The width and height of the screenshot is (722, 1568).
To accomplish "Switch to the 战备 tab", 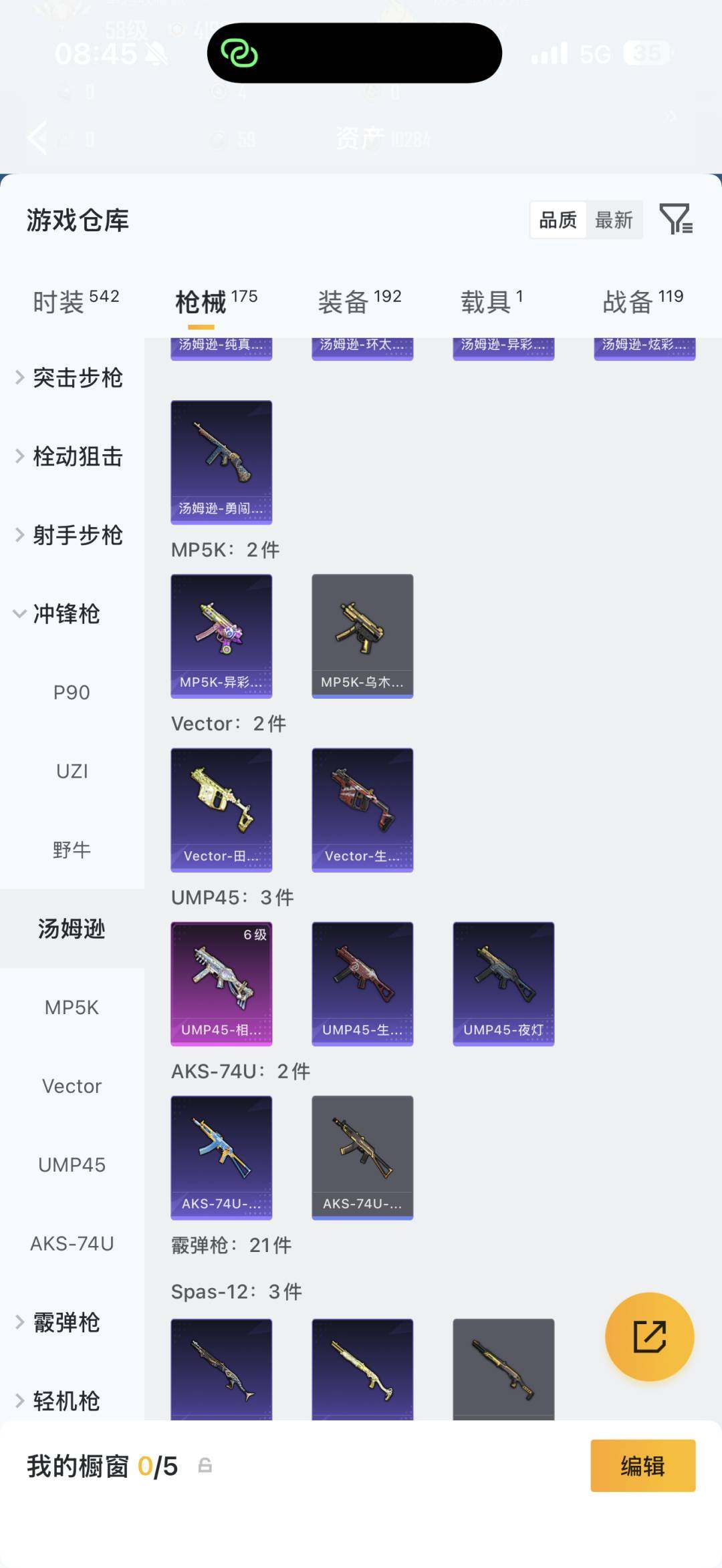I will pyautogui.click(x=642, y=301).
